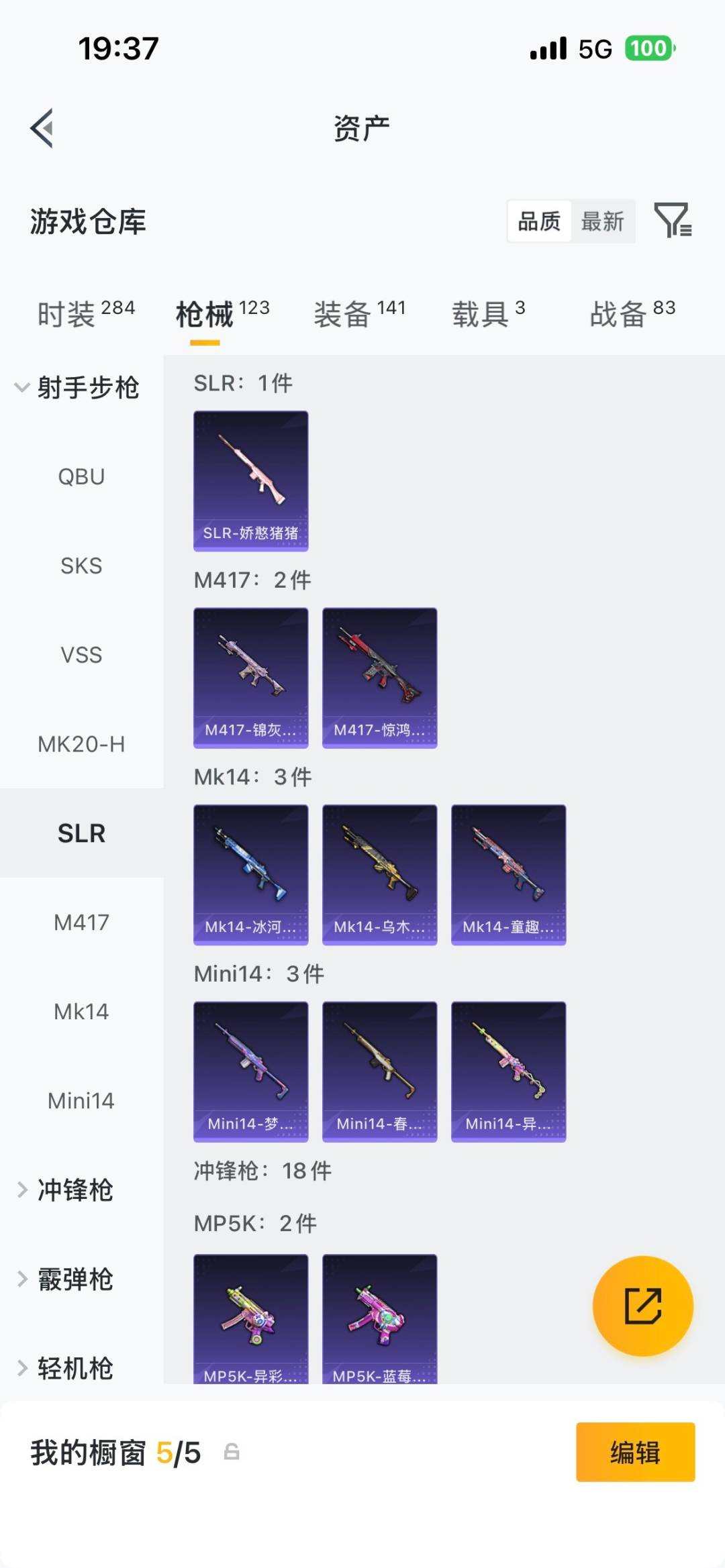Open the filter funnel icon

[x=673, y=220]
